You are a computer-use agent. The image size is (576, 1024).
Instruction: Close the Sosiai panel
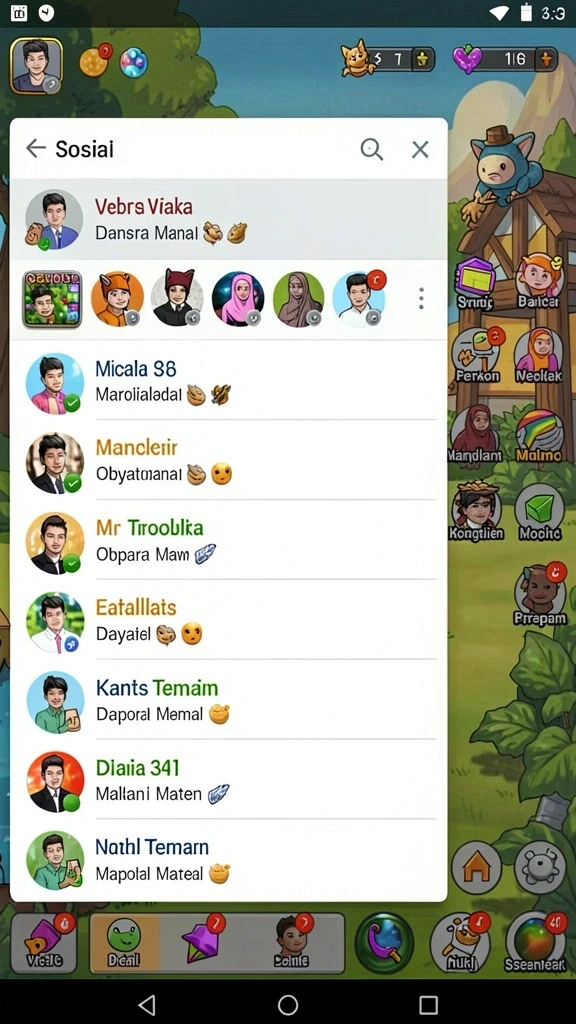point(420,150)
